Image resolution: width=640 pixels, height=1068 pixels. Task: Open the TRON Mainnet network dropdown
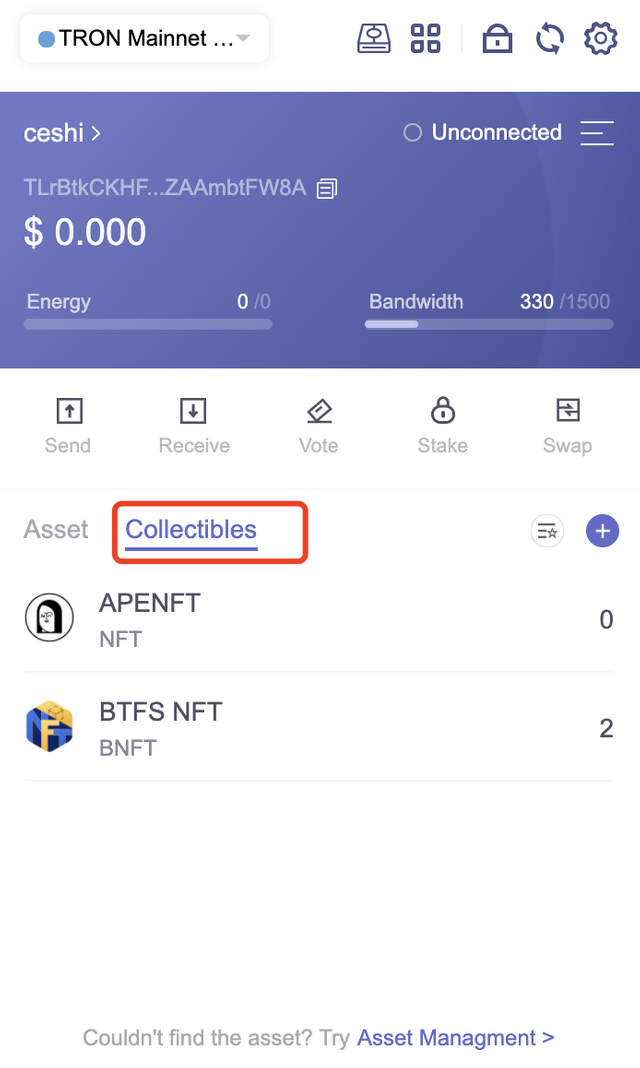click(144, 38)
